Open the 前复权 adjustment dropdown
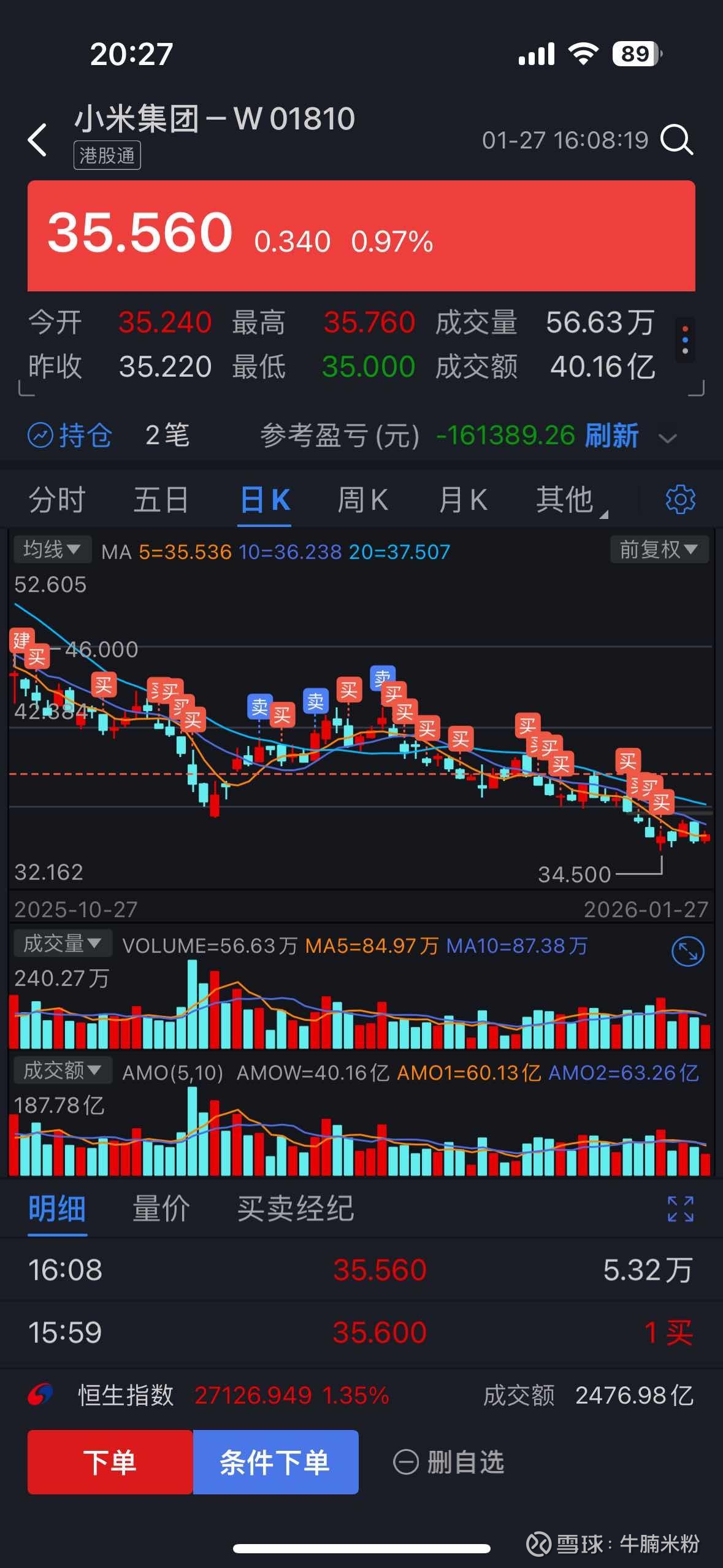The image size is (723, 1568). (x=658, y=550)
